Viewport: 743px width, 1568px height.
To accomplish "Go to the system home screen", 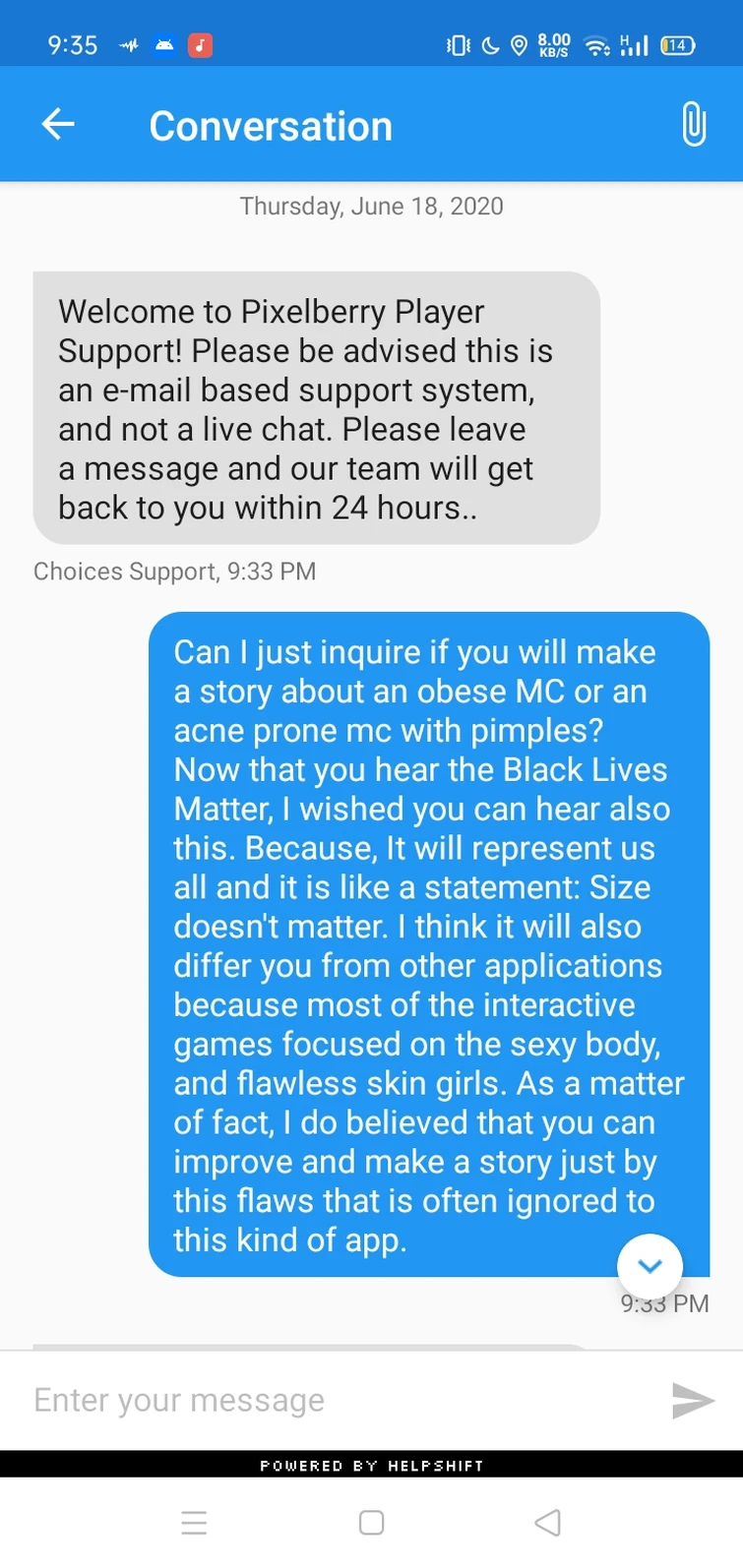I will pos(372,1523).
